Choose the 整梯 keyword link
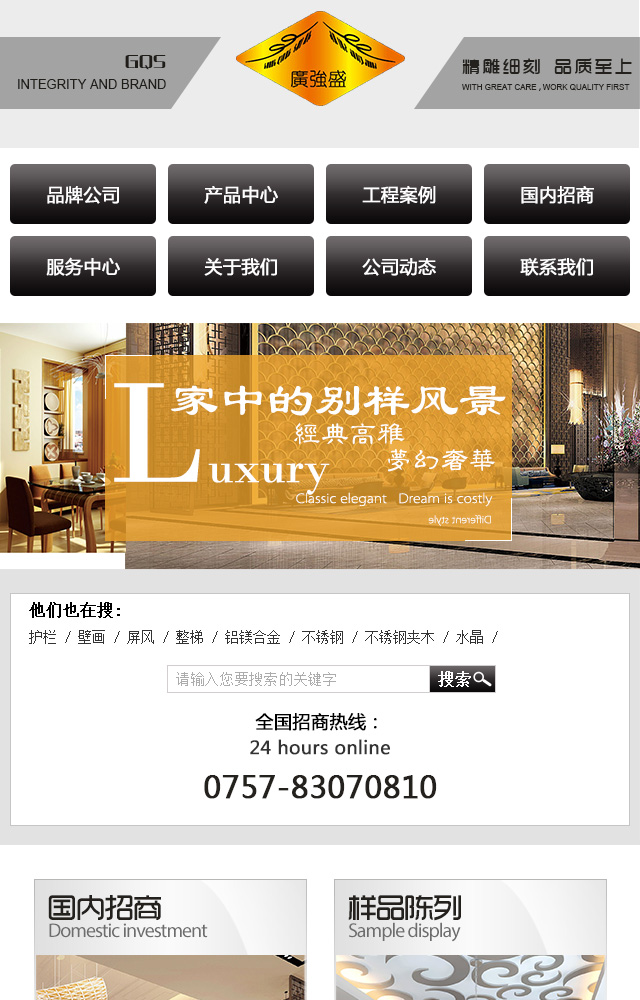Viewport: 640px width, 1000px height. pyautogui.click(x=190, y=637)
